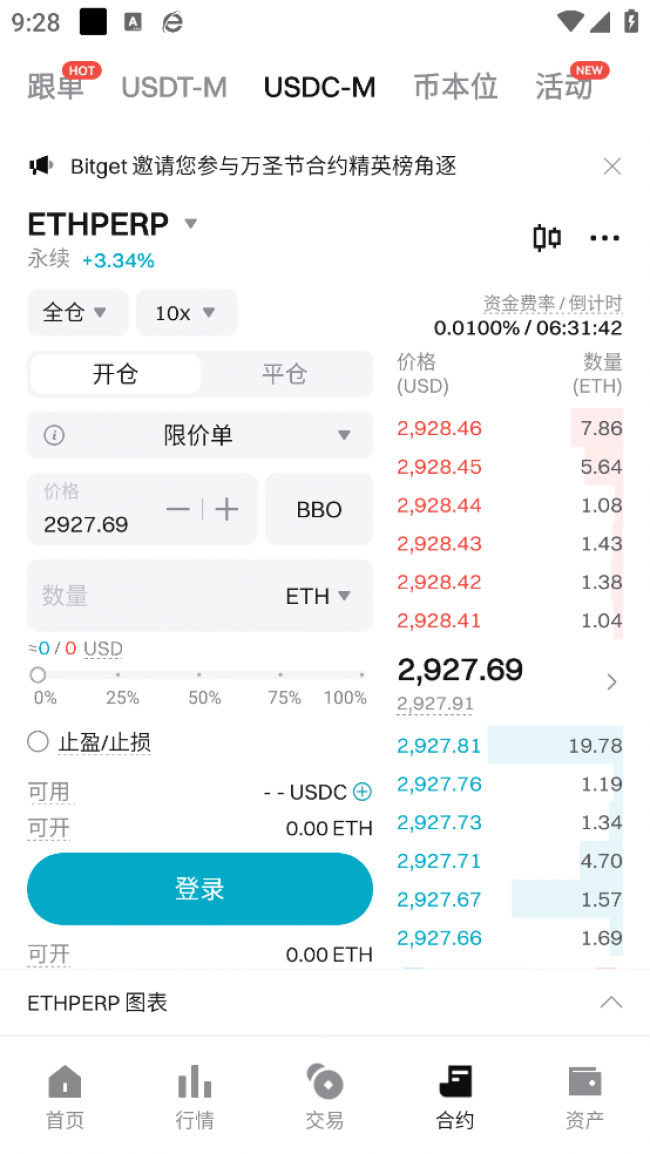Tap the 登录 login button
This screenshot has height=1154, width=650.
(199, 889)
